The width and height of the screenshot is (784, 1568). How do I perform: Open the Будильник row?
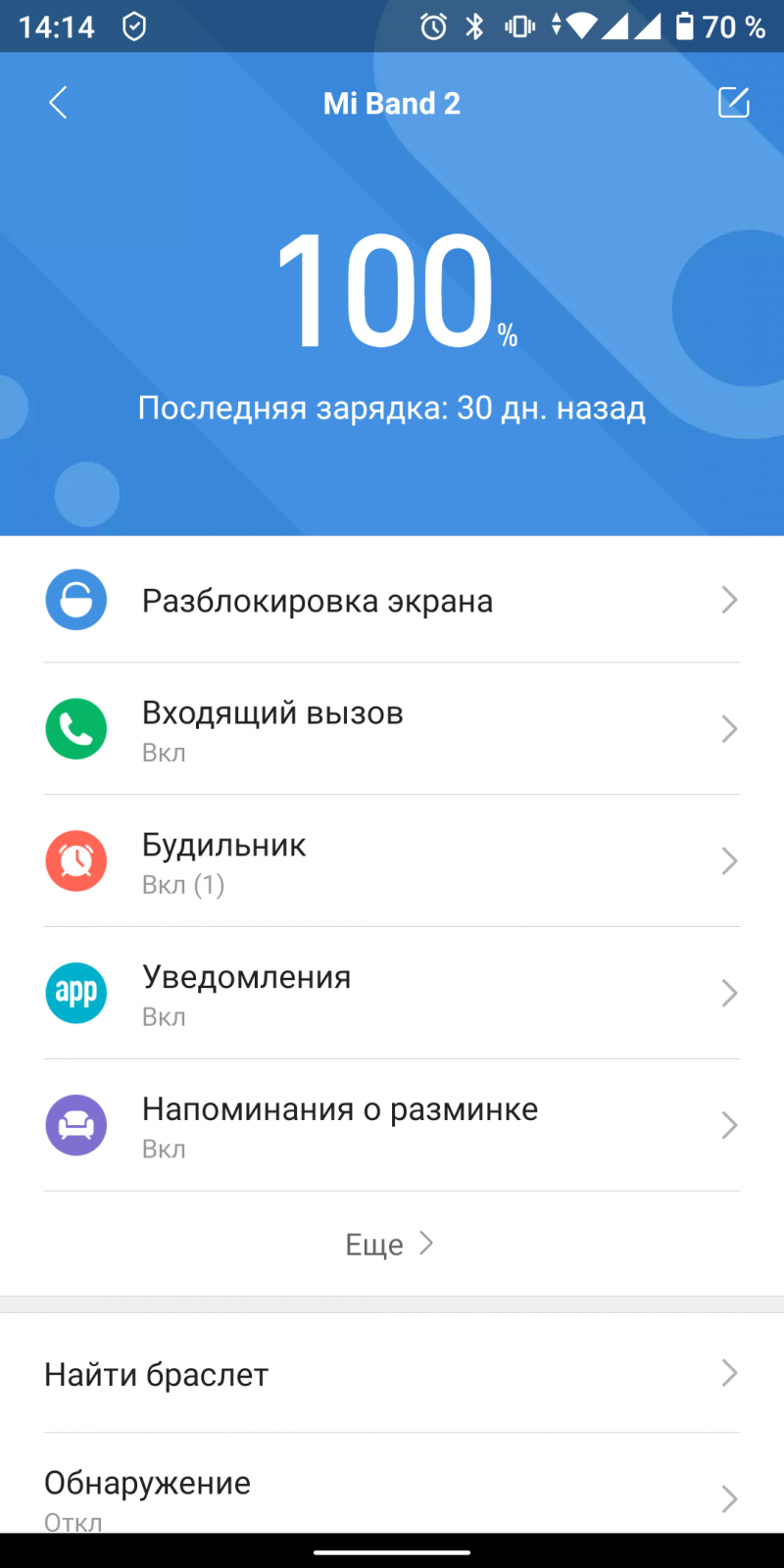(392, 861)
